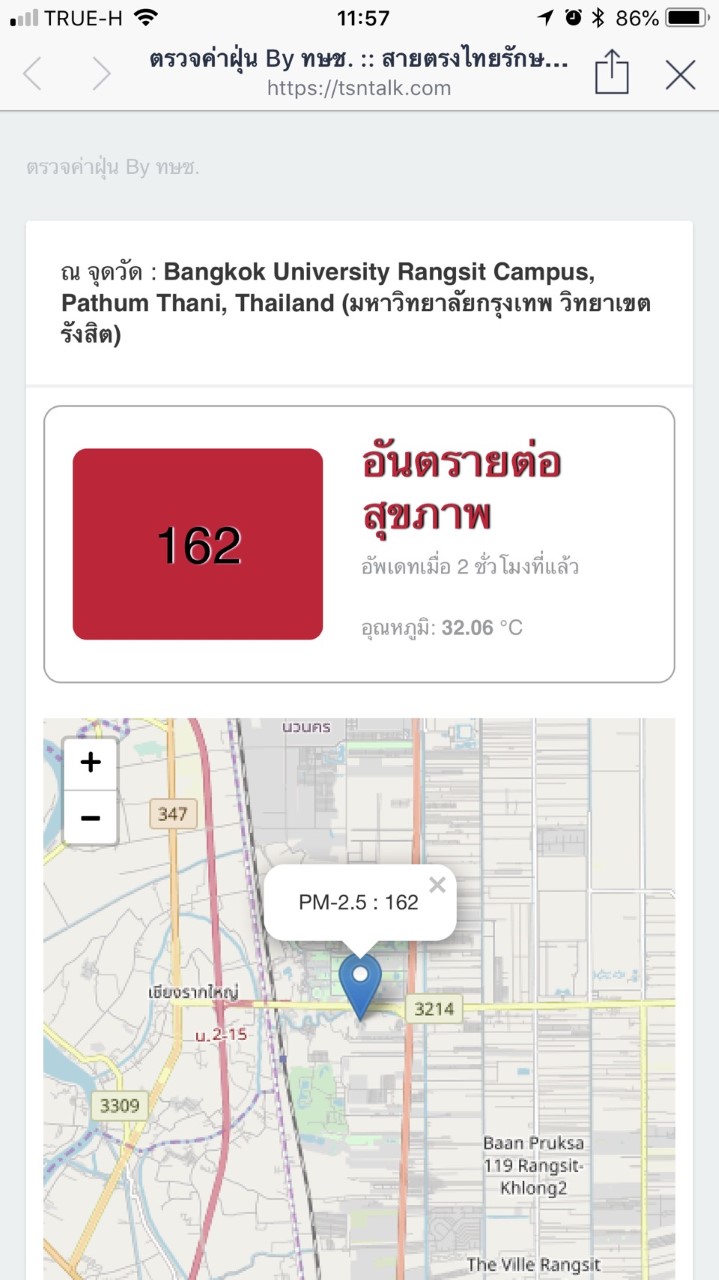
Task: Zoom out on the map
Action: [90, 817]
